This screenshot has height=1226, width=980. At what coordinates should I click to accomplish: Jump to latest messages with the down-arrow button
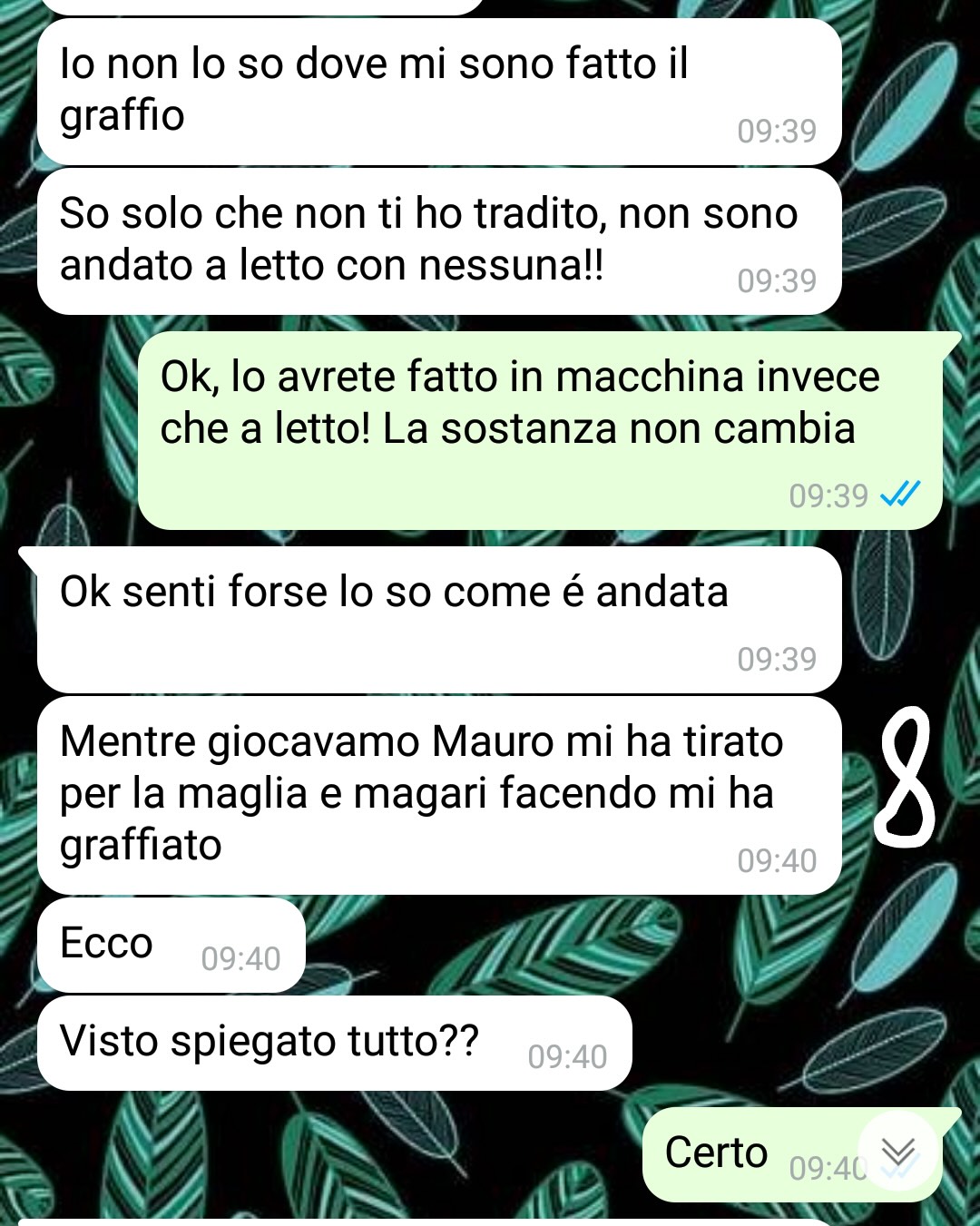tap(898, 1152)
